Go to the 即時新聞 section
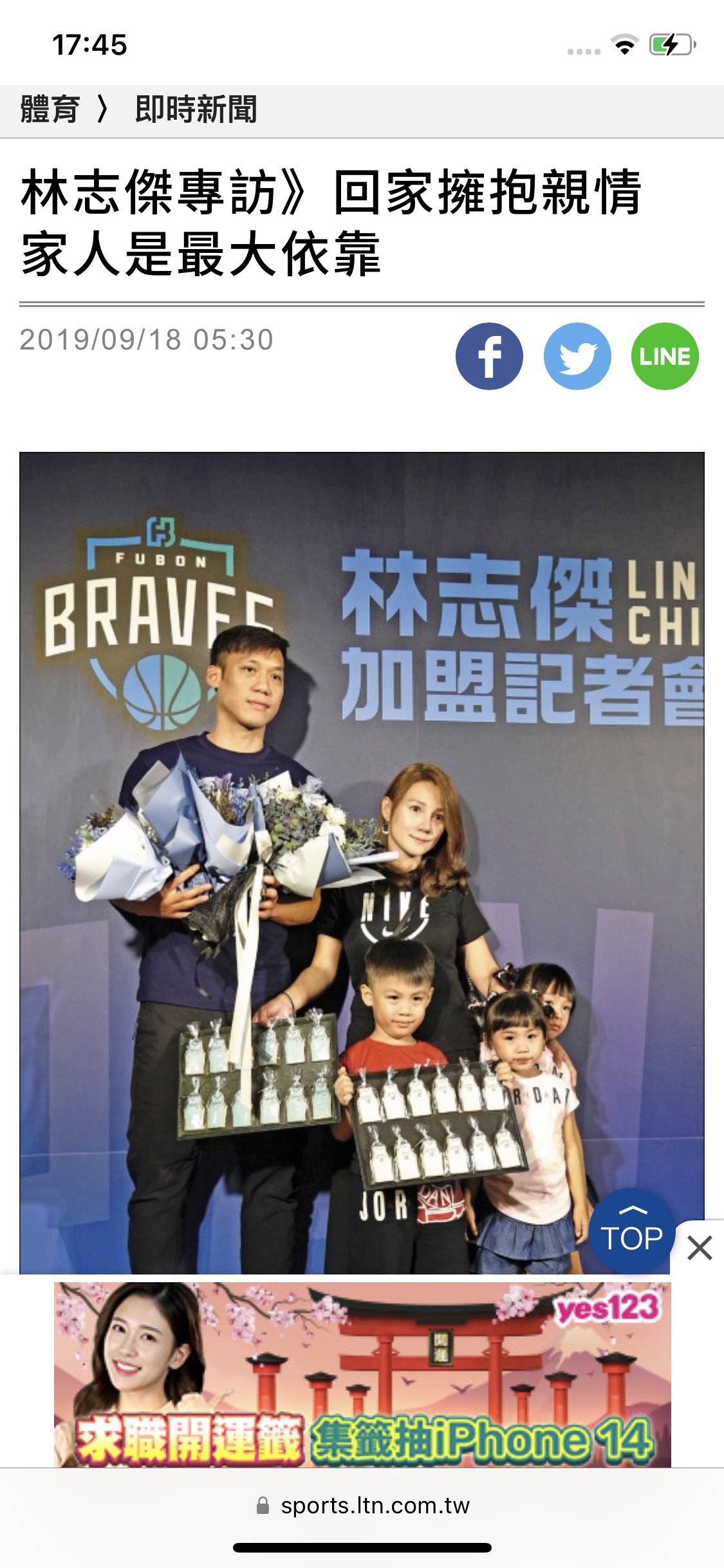The width and height of the screenshot is (724, 1568). pyautogui.click(x=196, y=109)
